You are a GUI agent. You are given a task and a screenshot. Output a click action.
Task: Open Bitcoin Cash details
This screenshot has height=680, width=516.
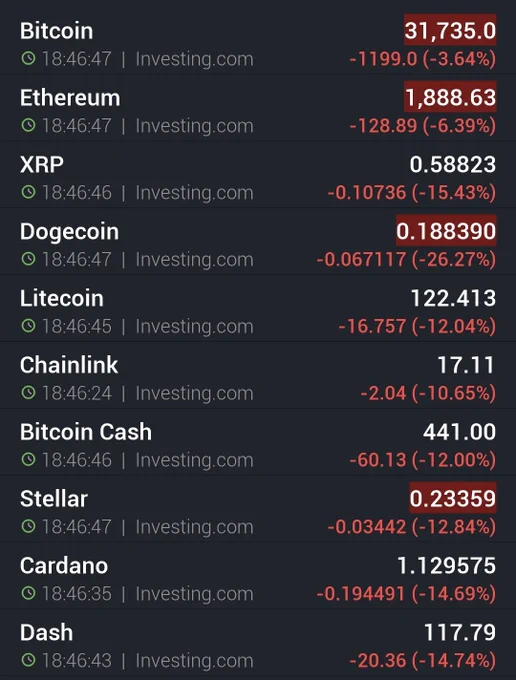[x=258, y=442]
